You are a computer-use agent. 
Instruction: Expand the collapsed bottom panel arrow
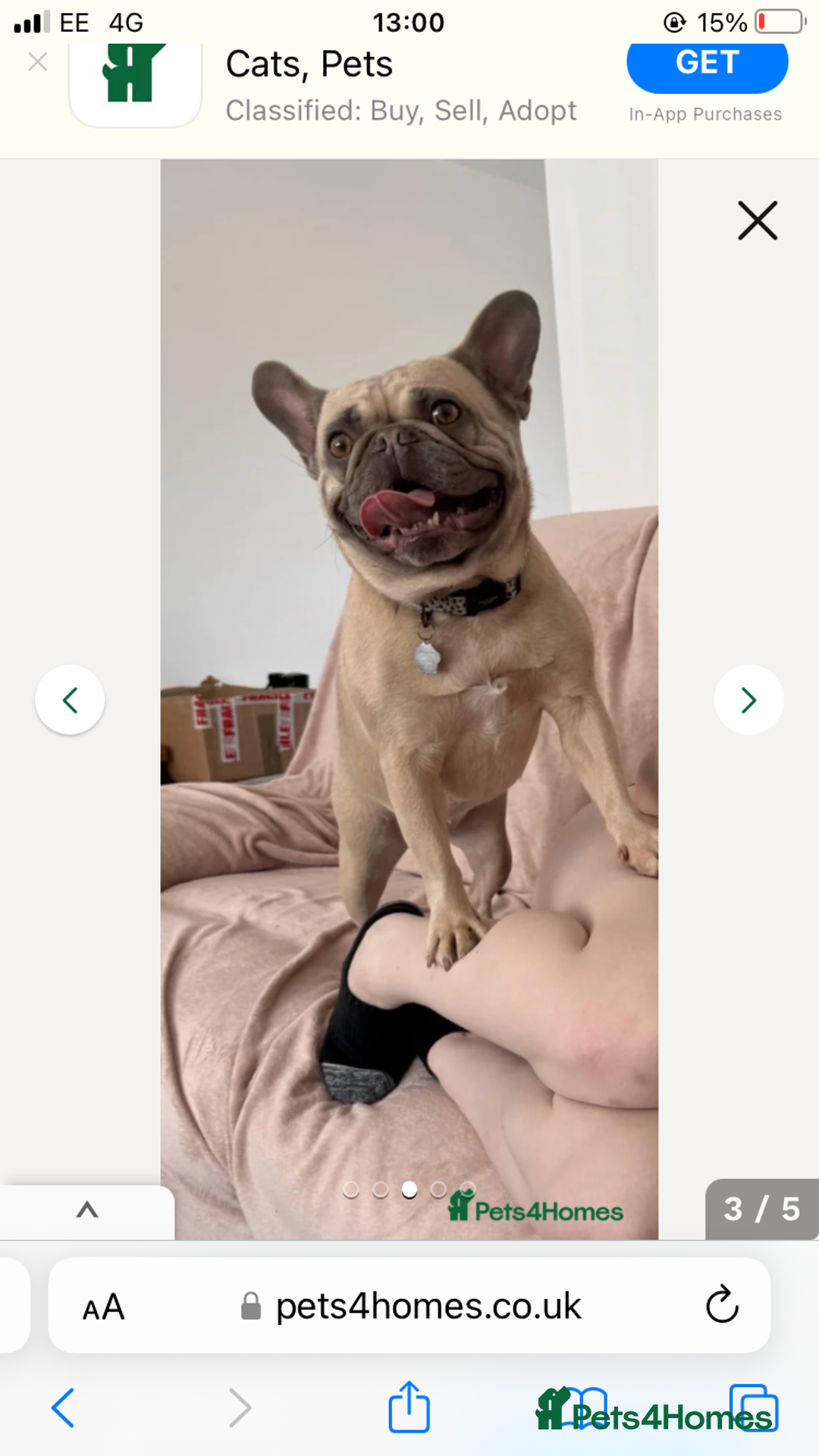coord(87,1210)
